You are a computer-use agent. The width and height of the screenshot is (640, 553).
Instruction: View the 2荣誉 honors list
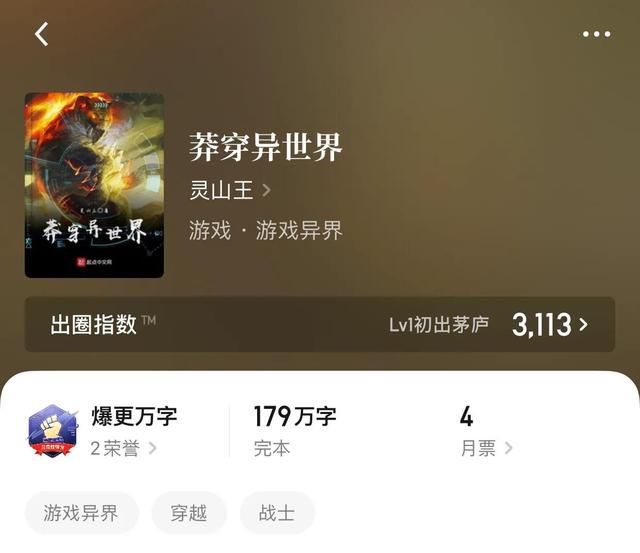[123, 448]
